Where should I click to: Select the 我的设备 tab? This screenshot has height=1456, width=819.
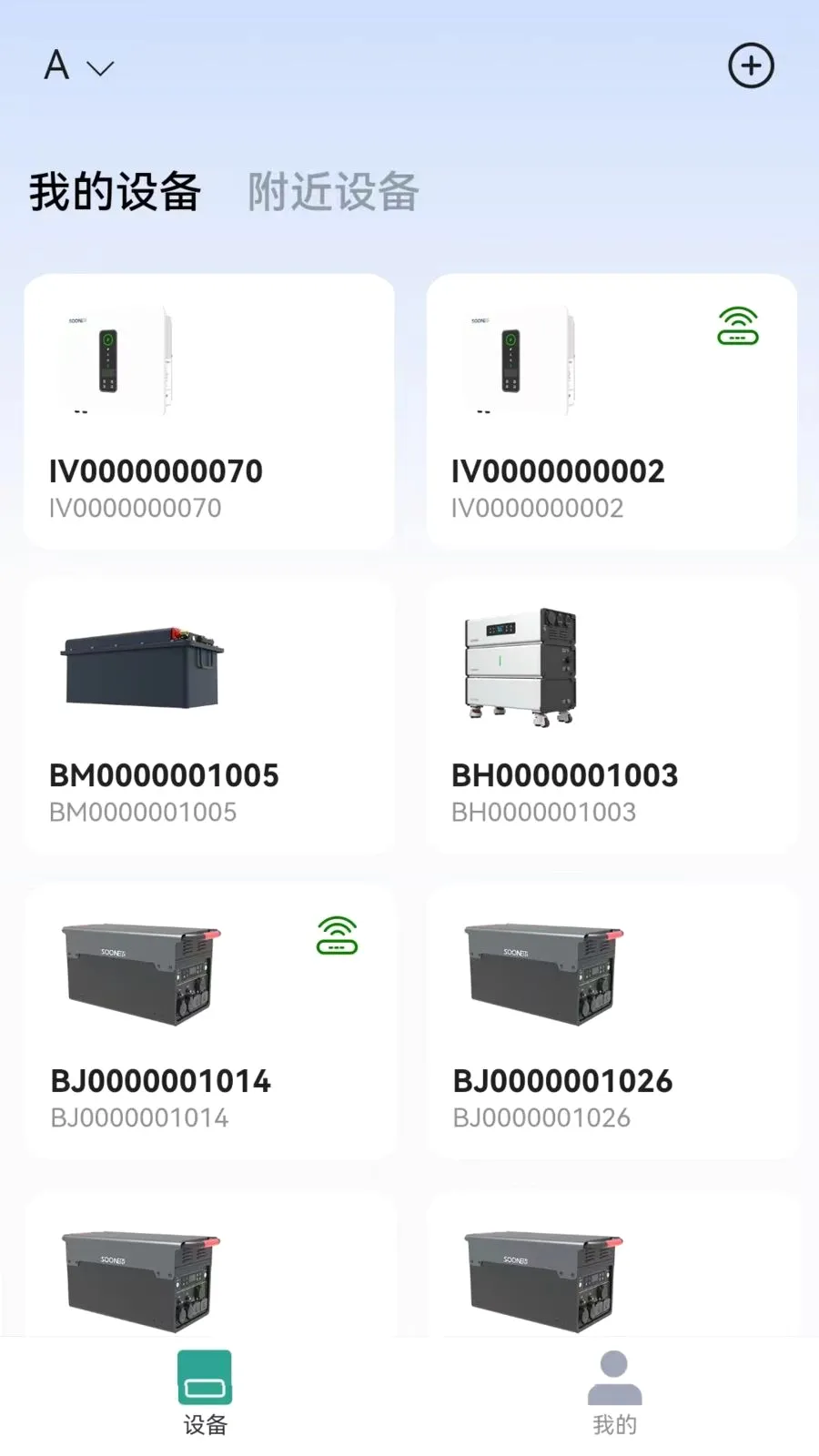tap(115, 192)
